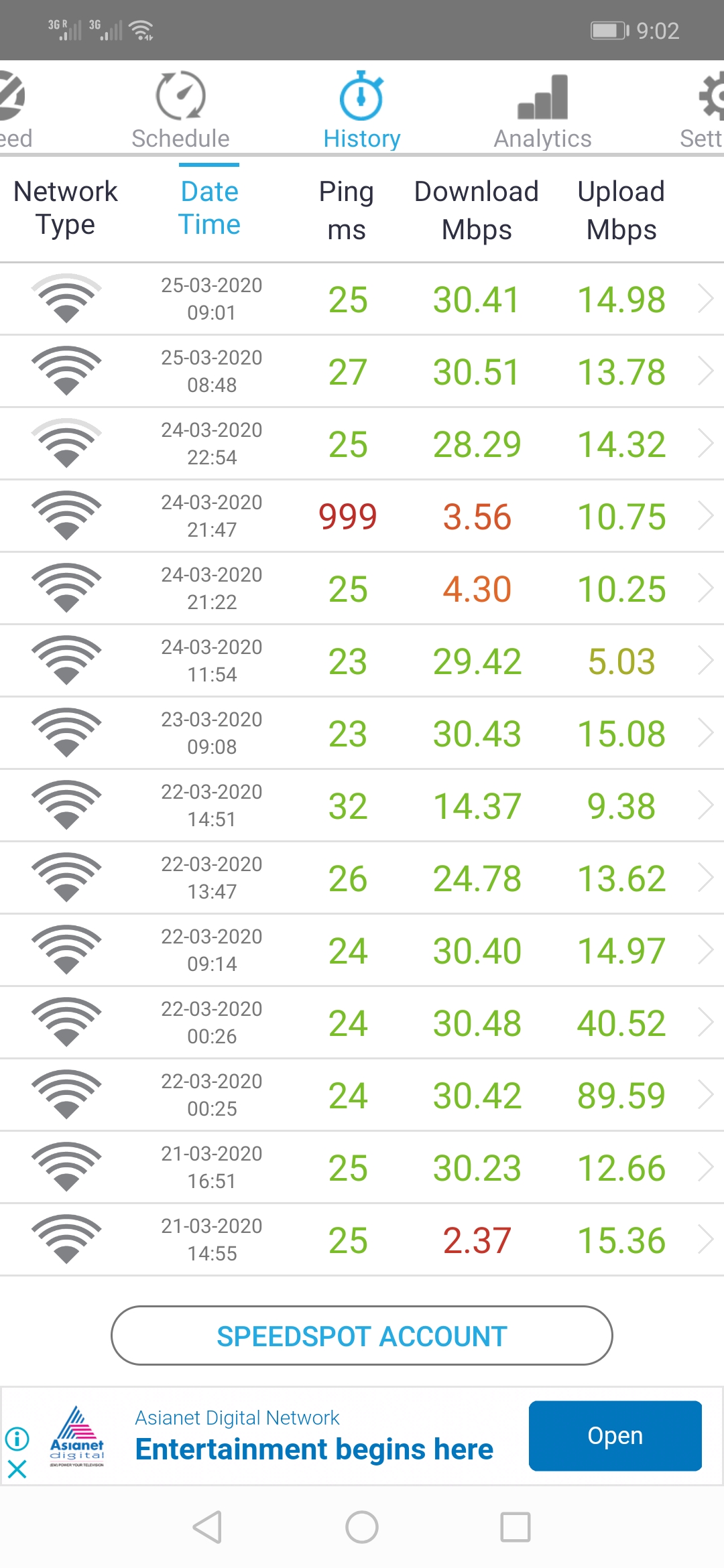Tap the SpeedSpot Account button
724x1568 pixels.
[362, 1335]
